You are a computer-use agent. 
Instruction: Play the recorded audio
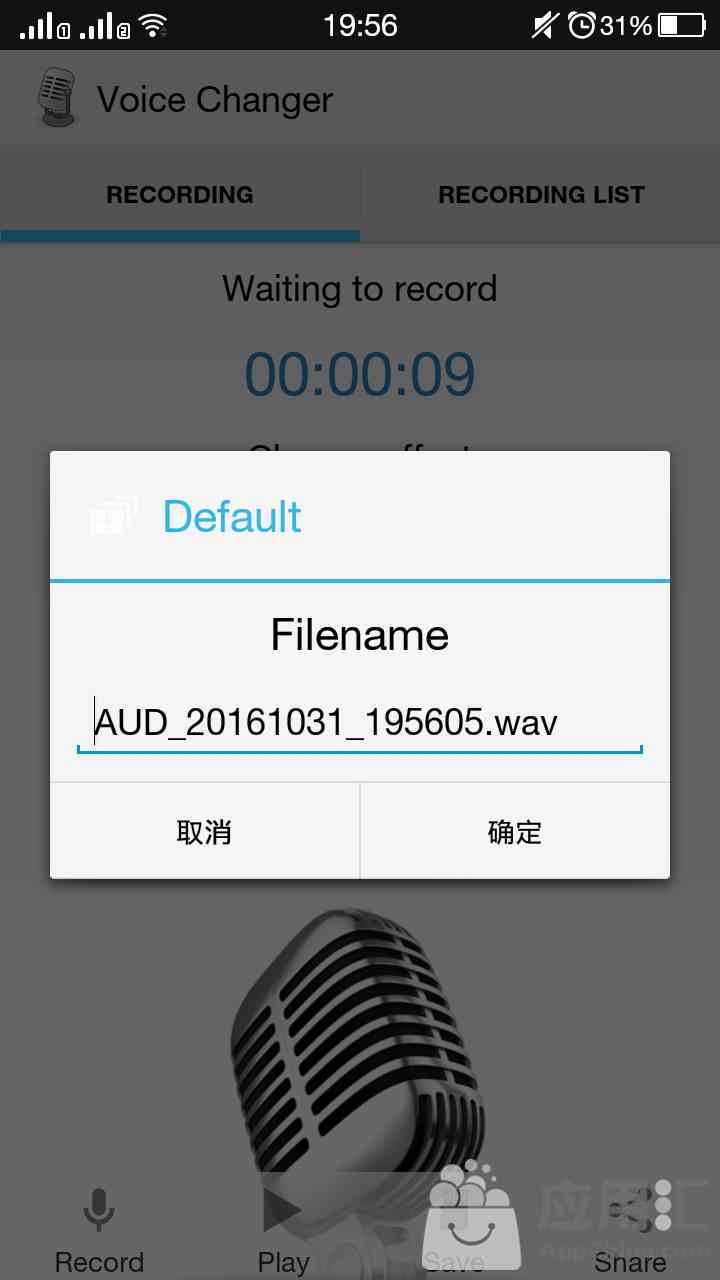pos(283,1230)
